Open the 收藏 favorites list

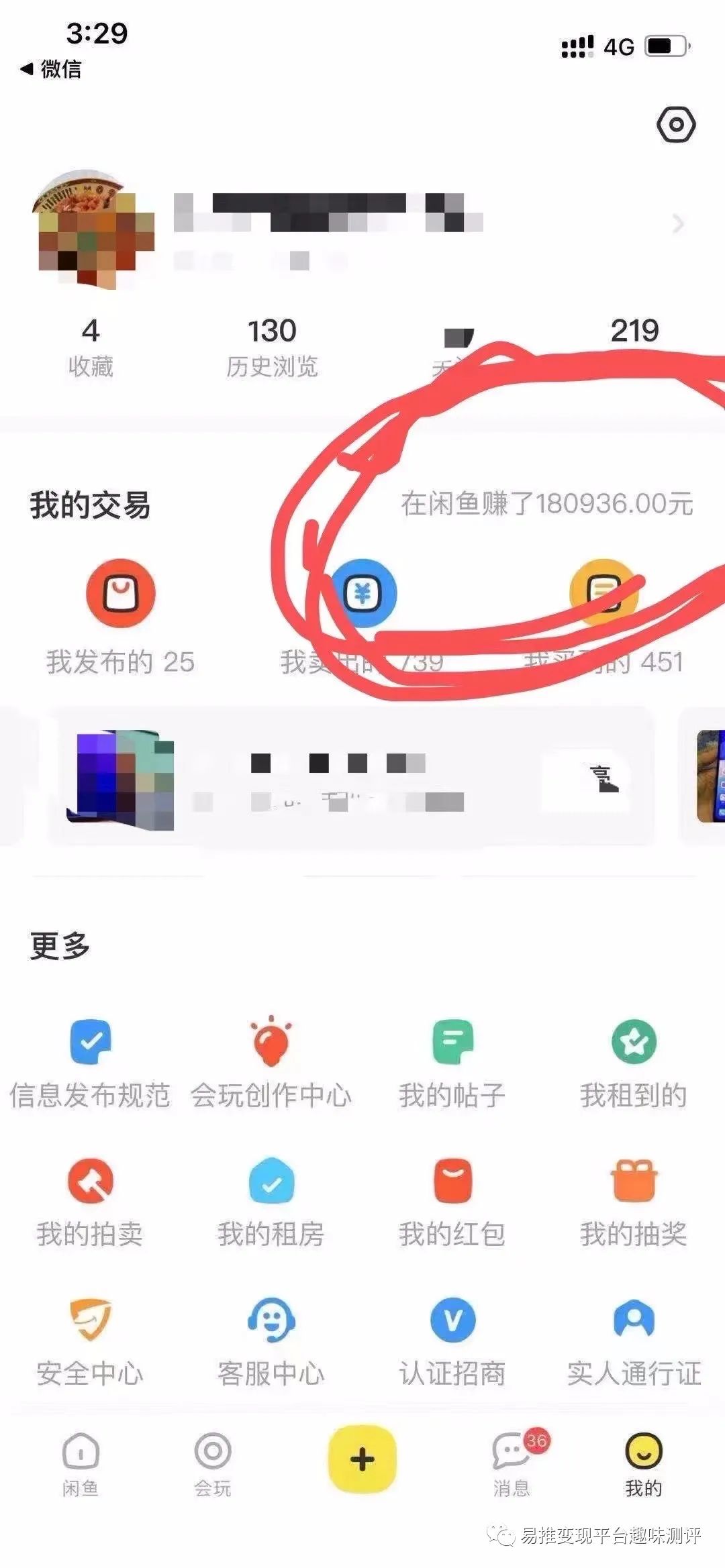pos(91,347)
